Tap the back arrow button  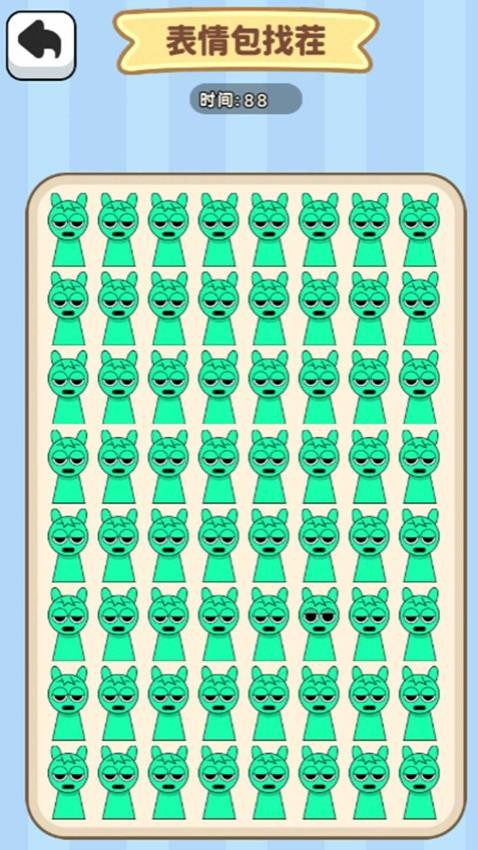(41, 45)
